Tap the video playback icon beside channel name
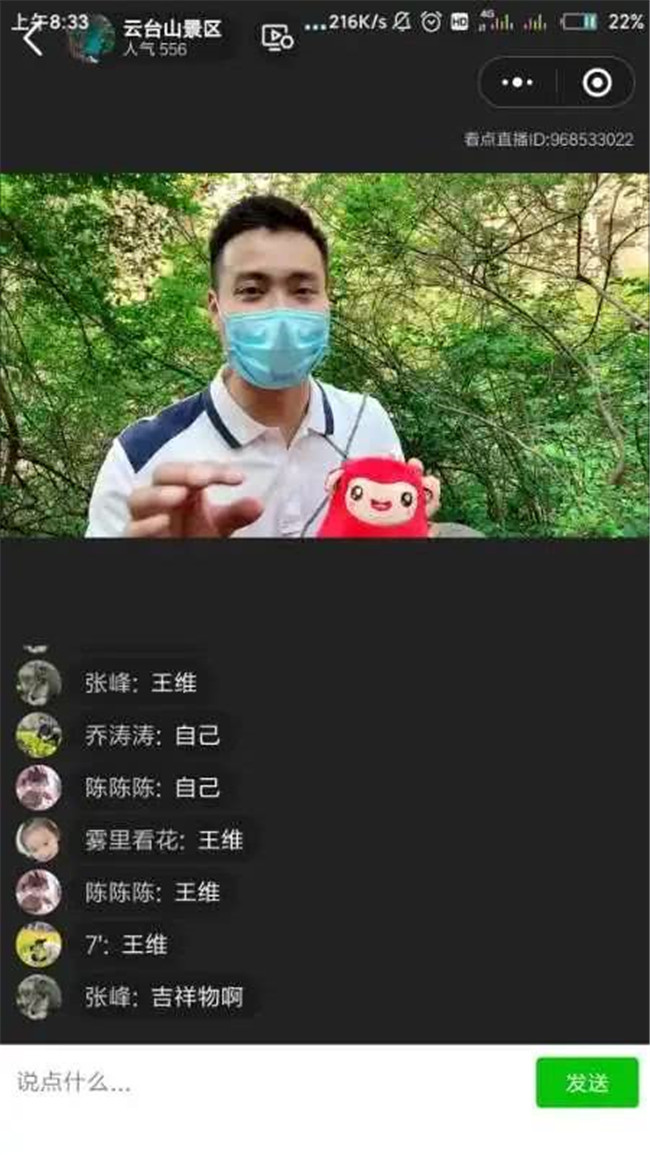 click(x=277, y=37)
